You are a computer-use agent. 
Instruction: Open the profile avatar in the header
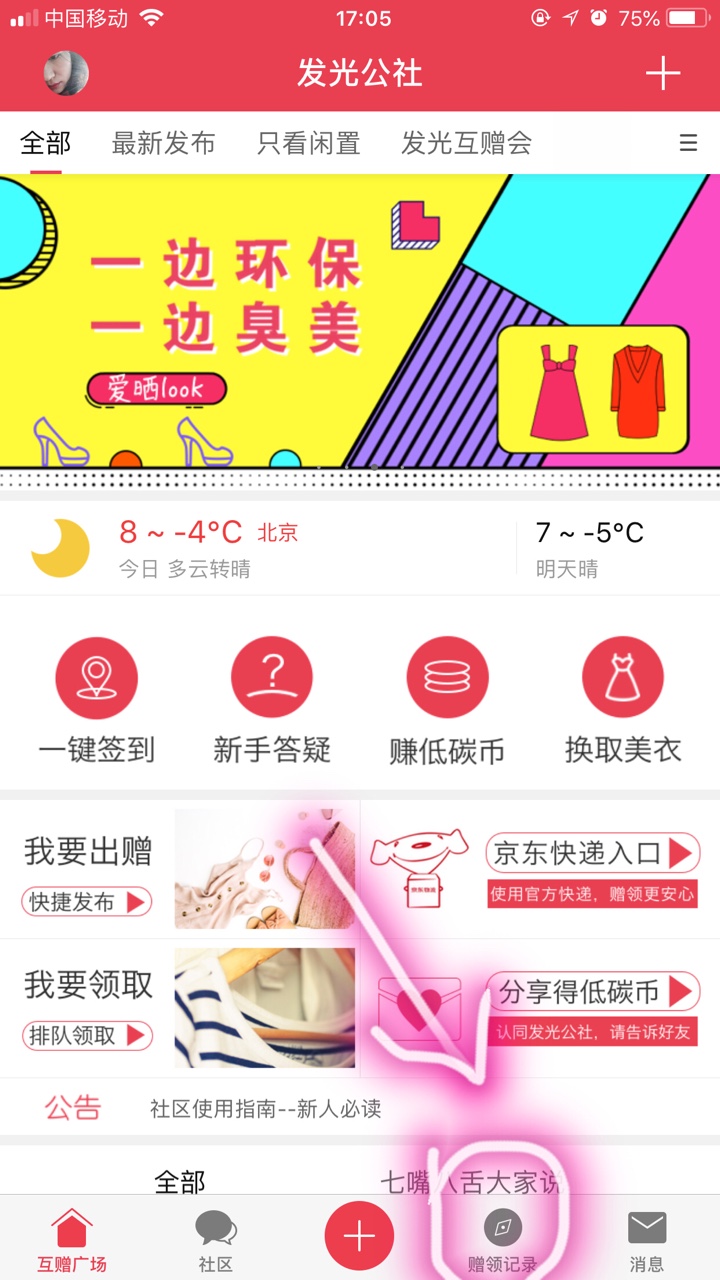click(66, 73)
